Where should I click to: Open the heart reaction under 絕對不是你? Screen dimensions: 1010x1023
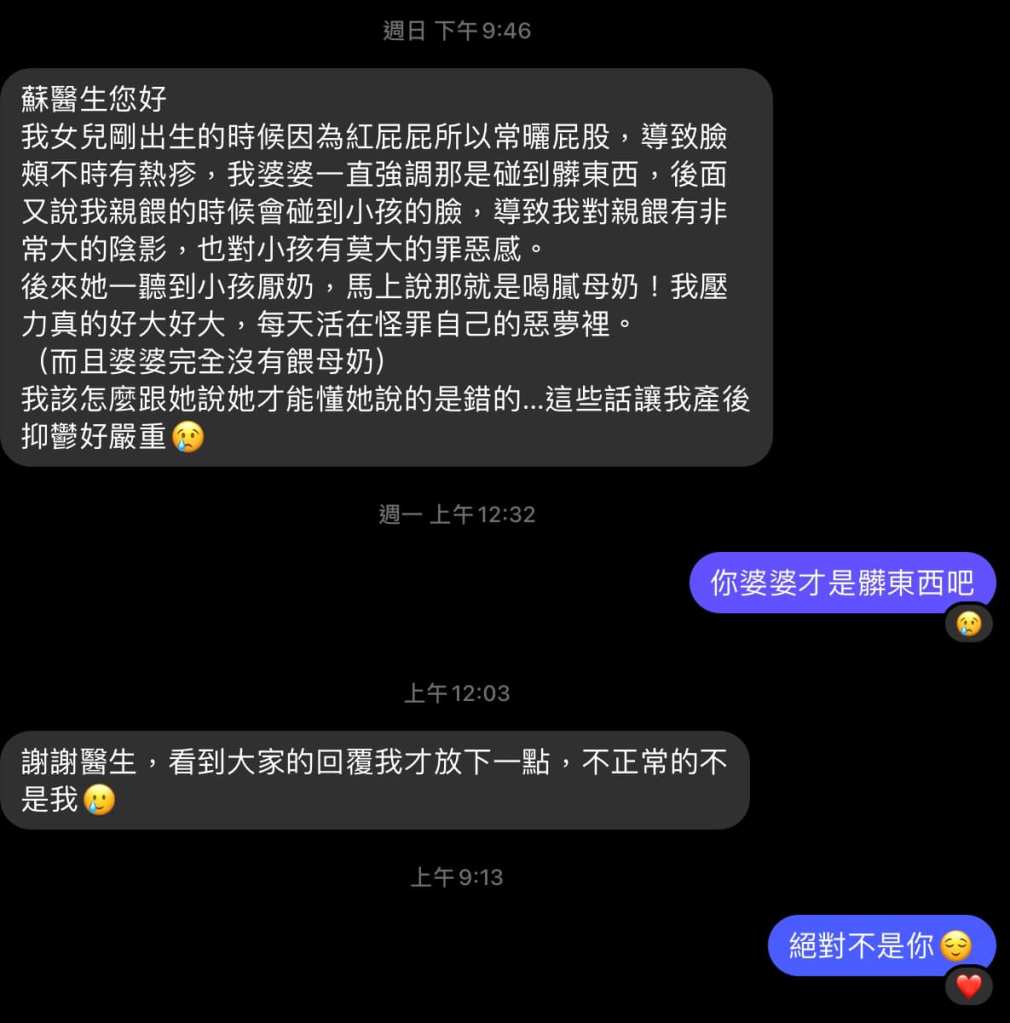[x=968, y=986]
